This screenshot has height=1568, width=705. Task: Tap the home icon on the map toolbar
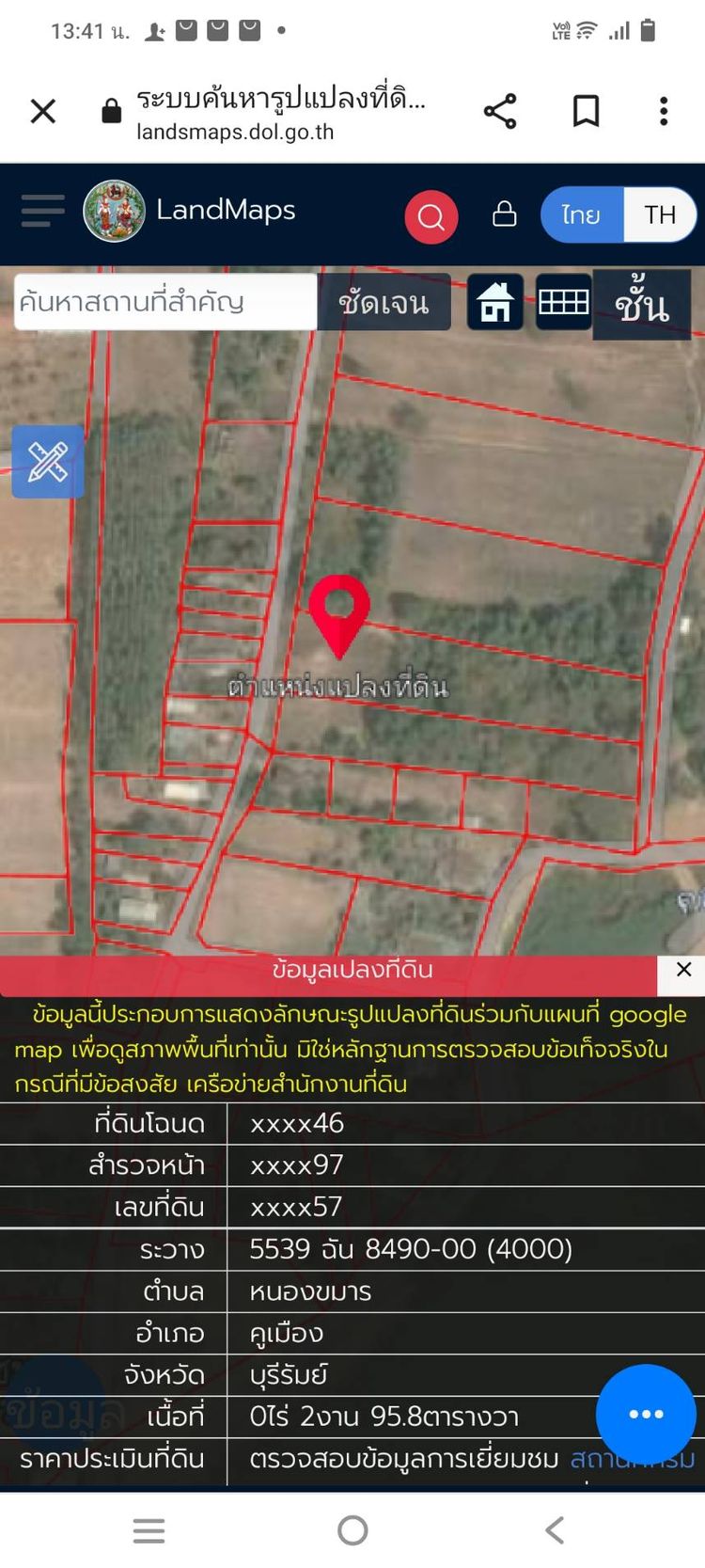tap(495, 303)
